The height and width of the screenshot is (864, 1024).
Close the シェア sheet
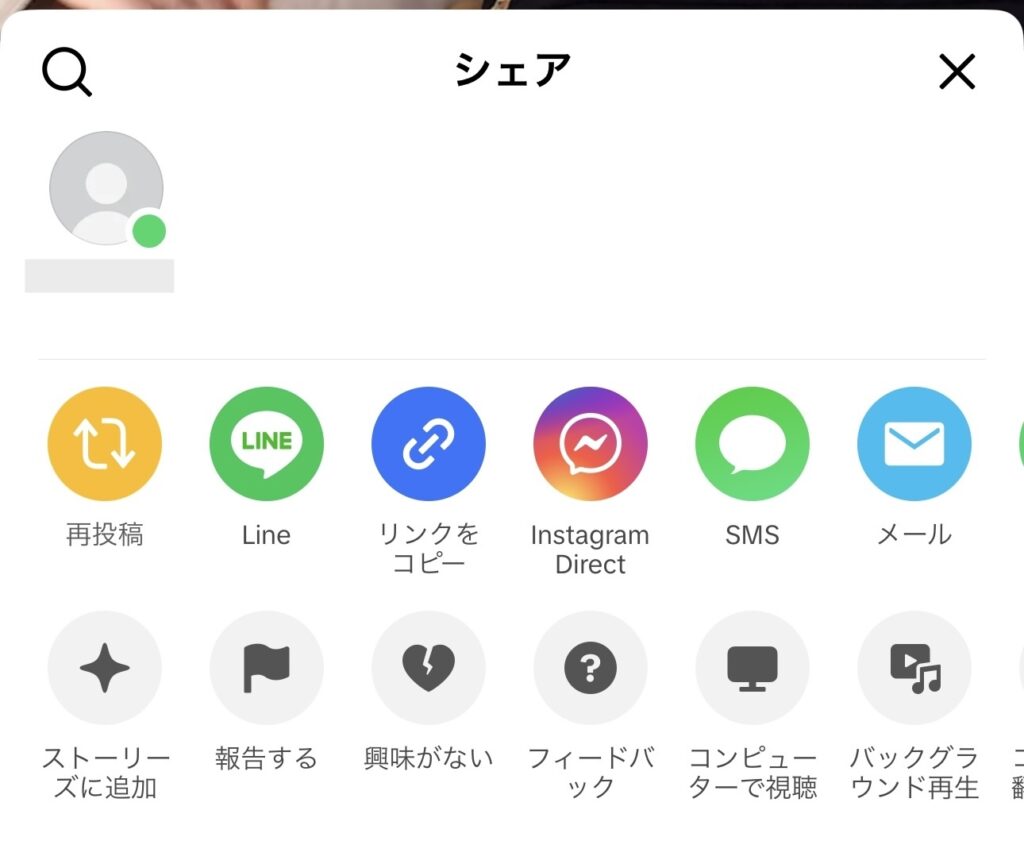click(956, 72)
